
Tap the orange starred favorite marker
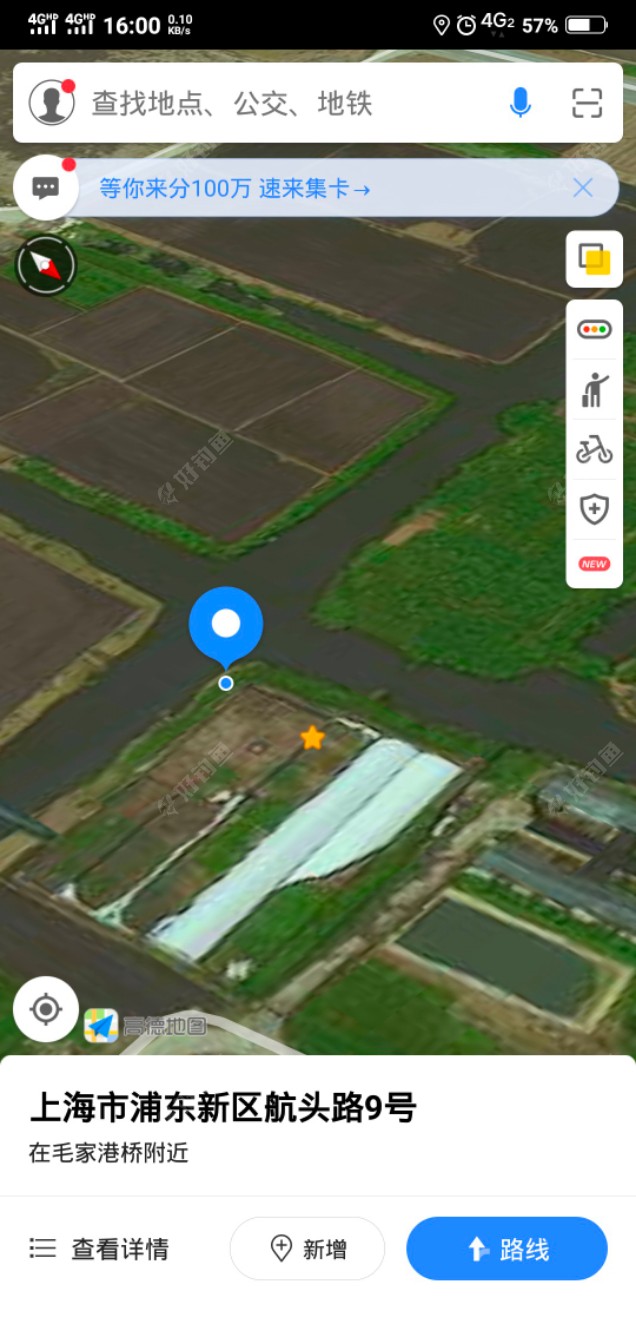pyautogui.click(x=313, y=738)
